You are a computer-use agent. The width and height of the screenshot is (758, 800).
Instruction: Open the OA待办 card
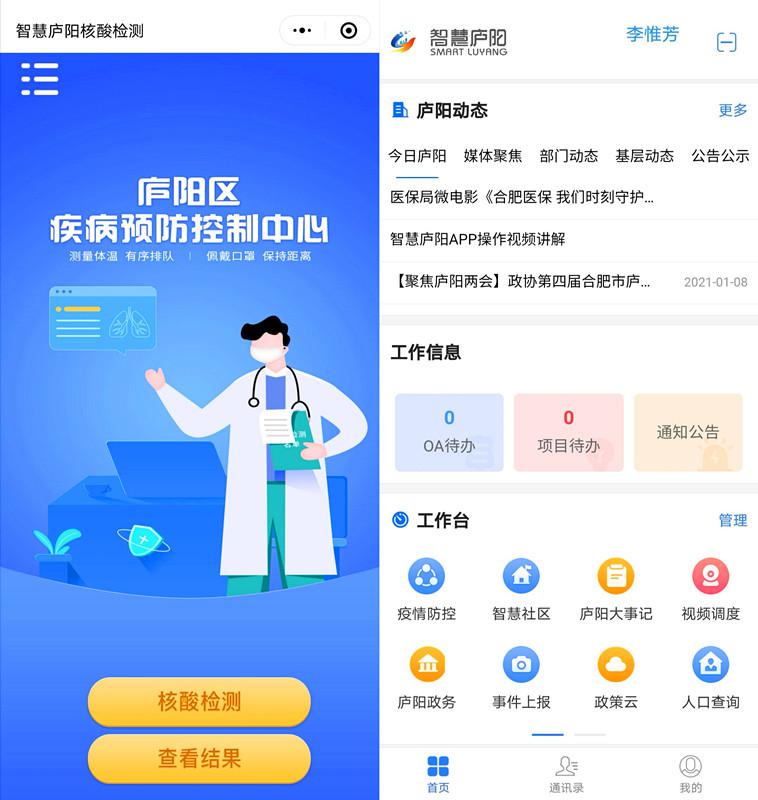(x=449, y=432)
